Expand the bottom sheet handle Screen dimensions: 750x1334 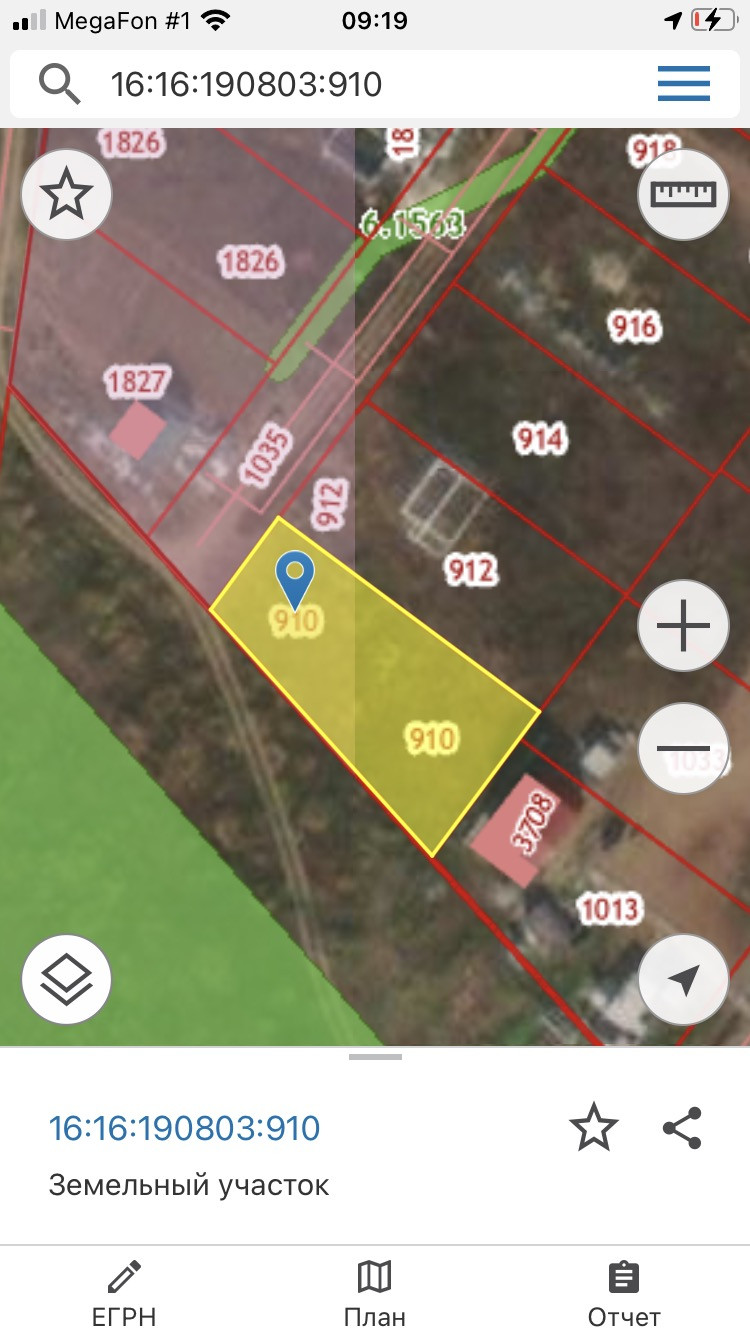[x=375, y=1057]
